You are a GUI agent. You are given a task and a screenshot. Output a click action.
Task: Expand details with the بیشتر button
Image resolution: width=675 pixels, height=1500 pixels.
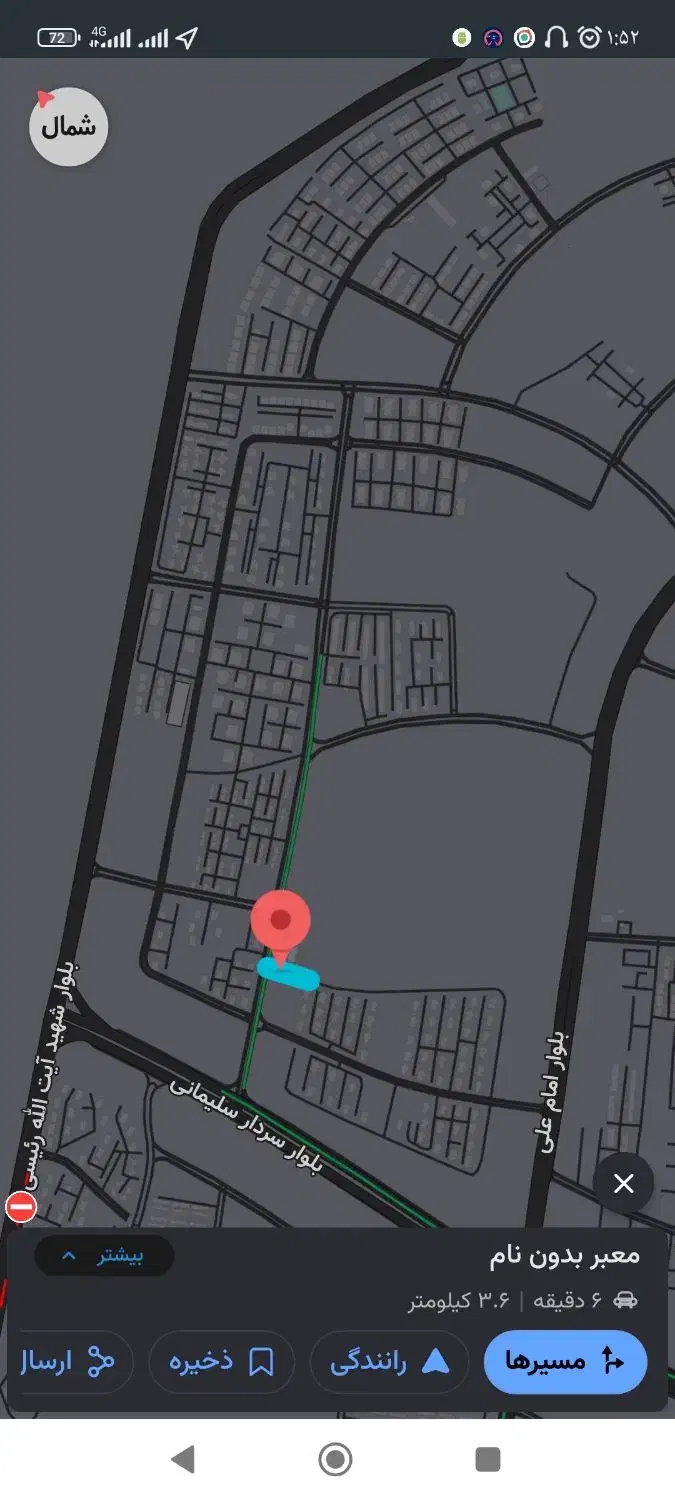tap(104, 1256)
